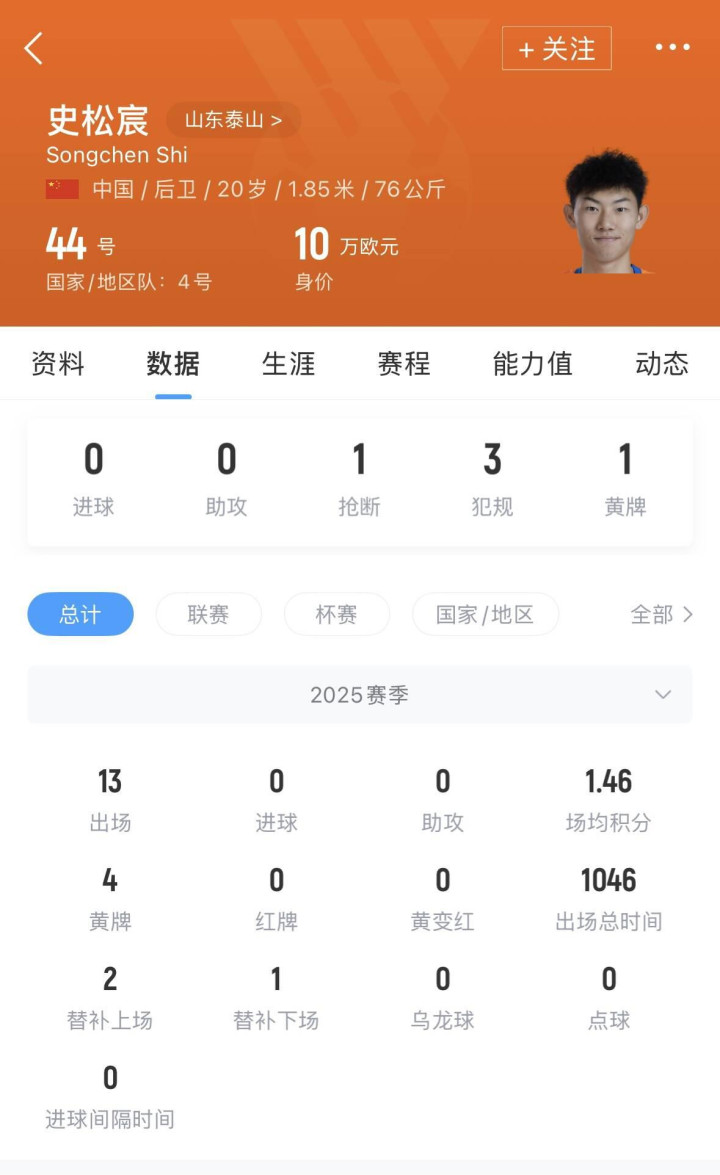The image size is (720, 1175).
Task: Switch to the 生涯 tab
Action: pyautogui.click(x=288, y=364)
